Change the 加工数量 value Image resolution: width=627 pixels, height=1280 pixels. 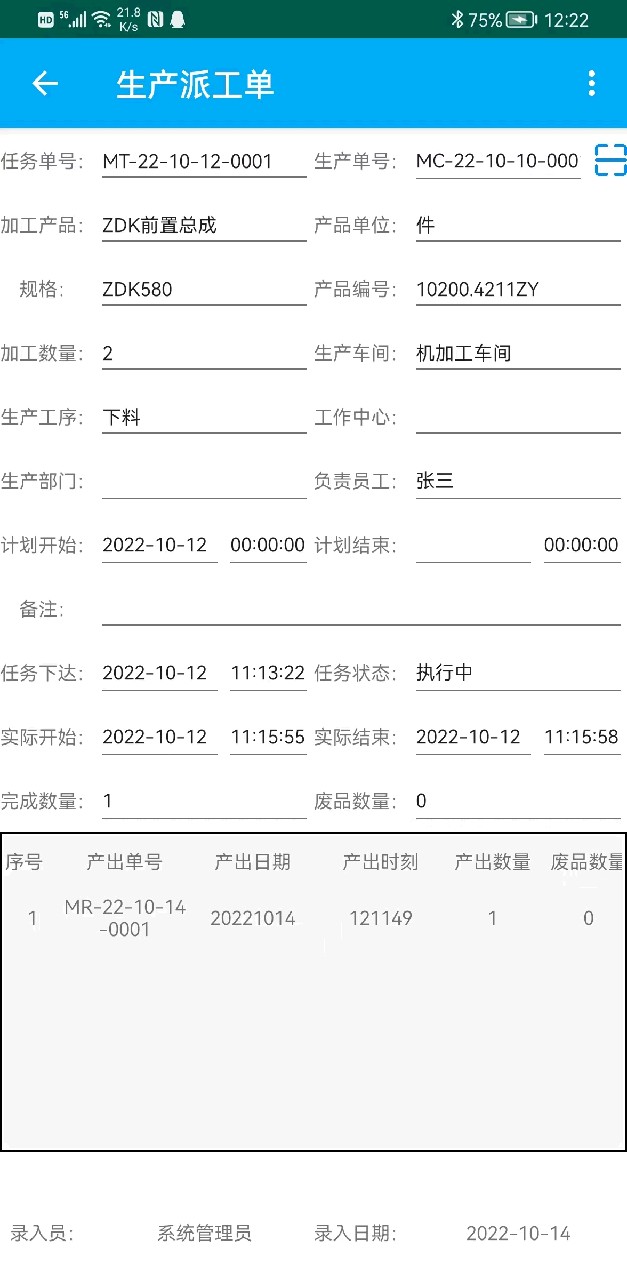[x=204, y=353]
